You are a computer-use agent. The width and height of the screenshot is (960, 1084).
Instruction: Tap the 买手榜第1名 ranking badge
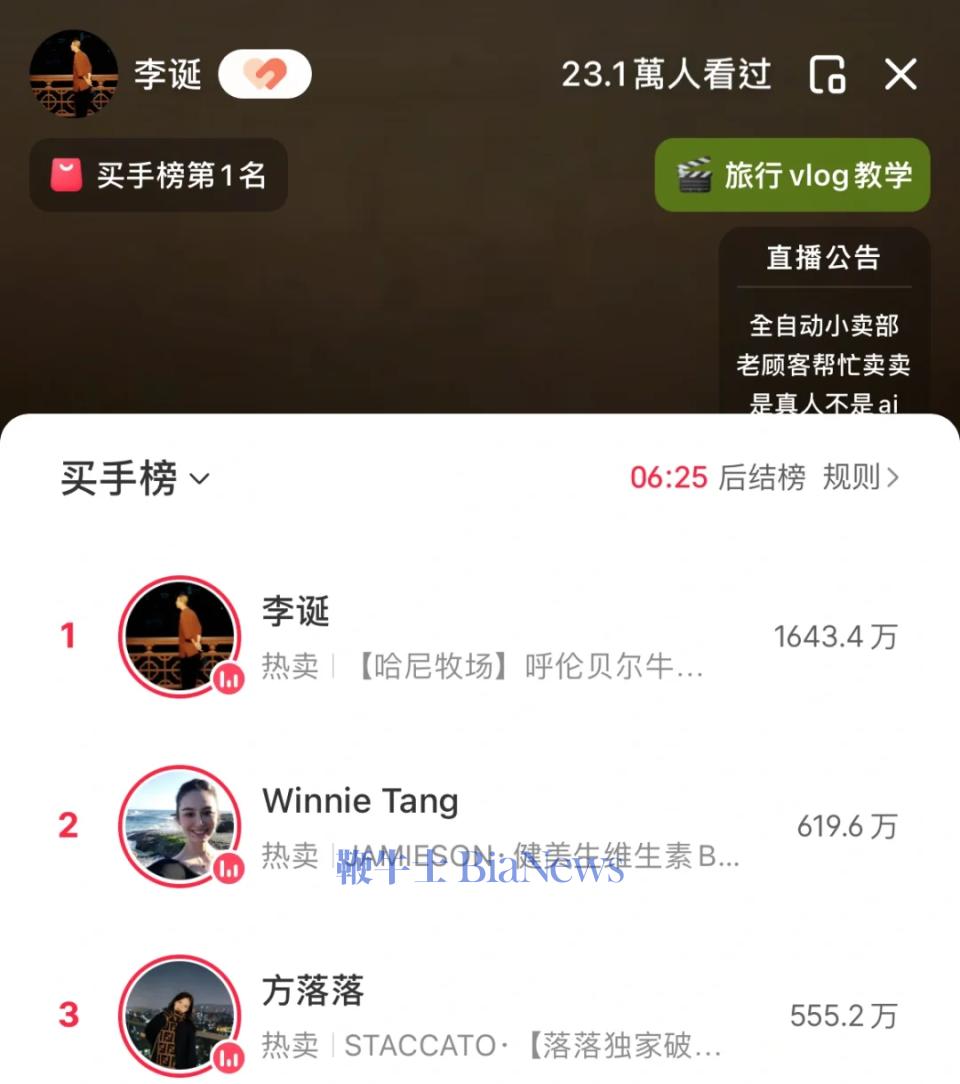coord(160,176)
